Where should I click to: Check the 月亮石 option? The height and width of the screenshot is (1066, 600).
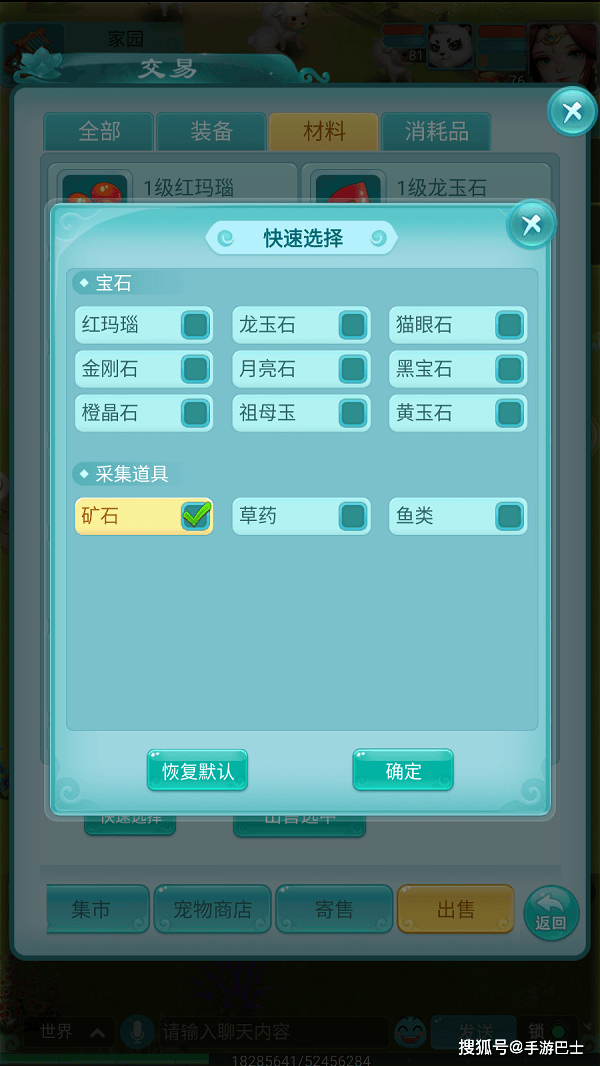353,369
